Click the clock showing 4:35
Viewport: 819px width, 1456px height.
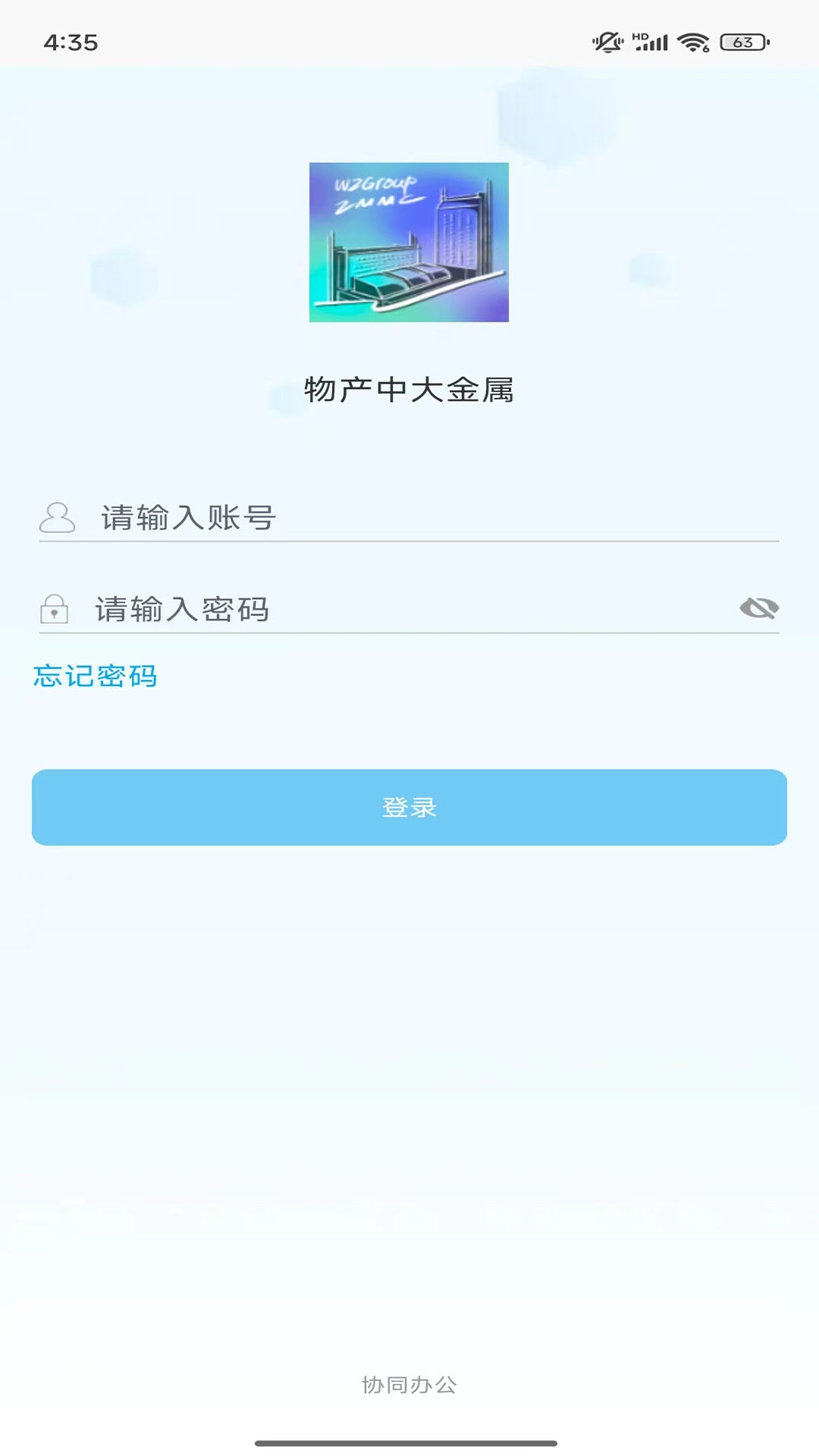coord(69,43)
